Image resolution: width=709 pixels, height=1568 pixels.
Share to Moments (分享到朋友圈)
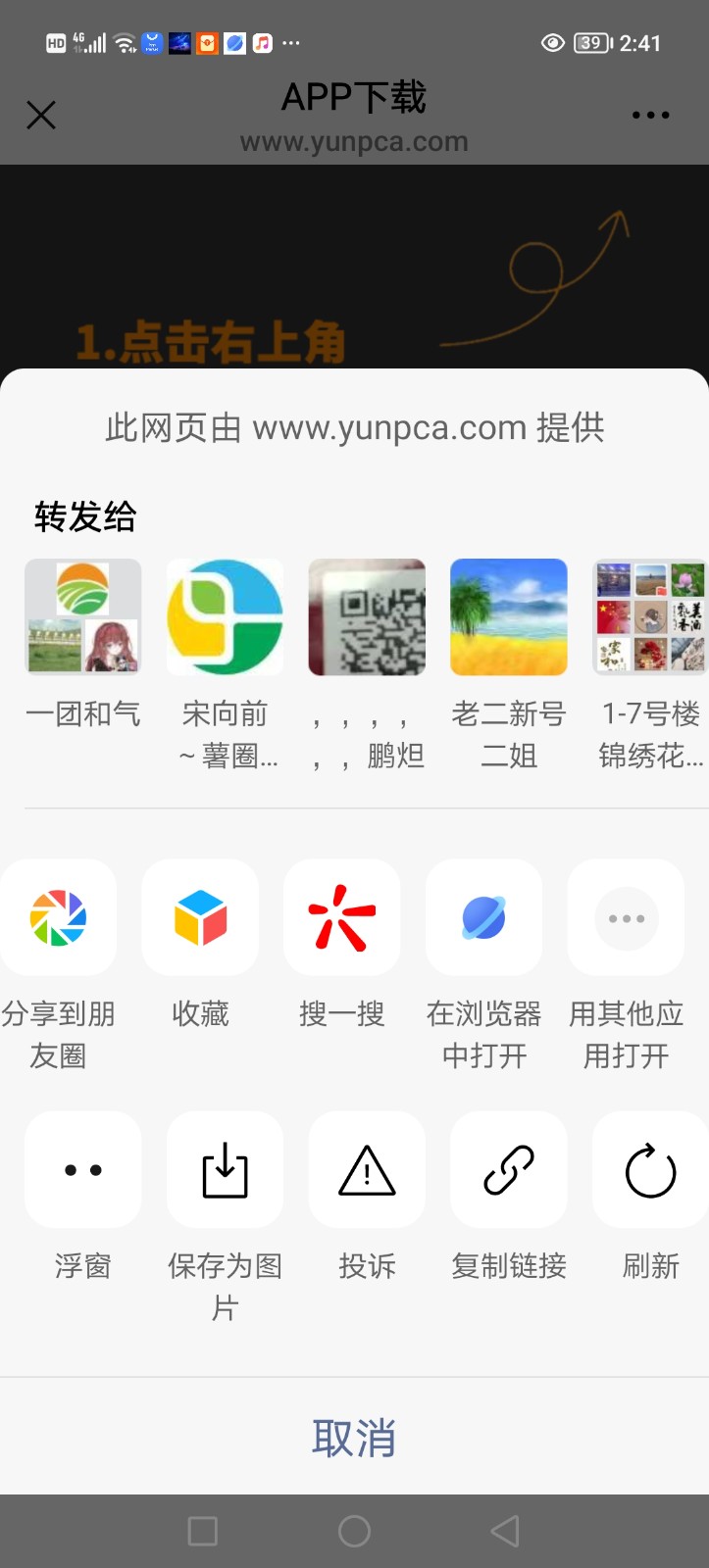point(59,917)
